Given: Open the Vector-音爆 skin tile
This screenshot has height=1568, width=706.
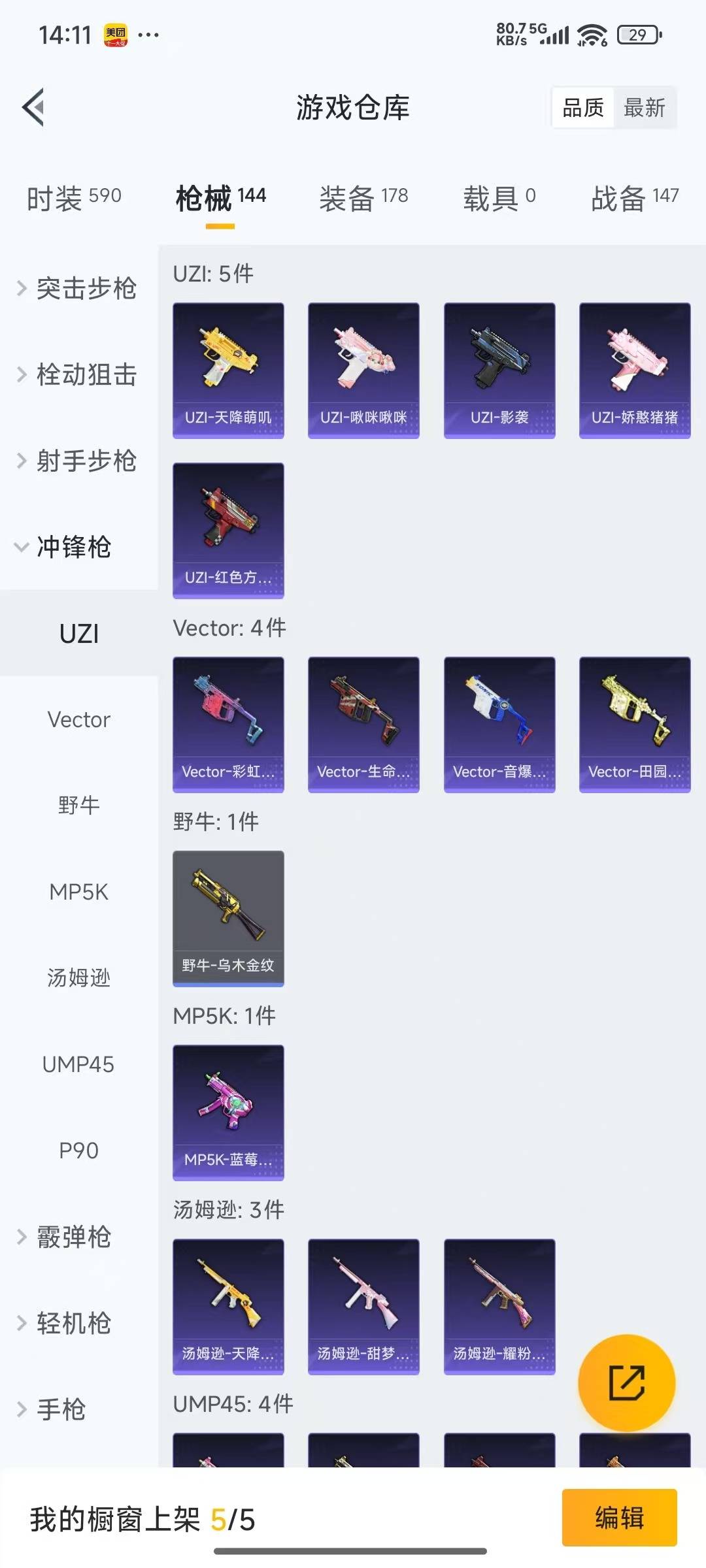Looking at the screenshot, I should 499,724.
